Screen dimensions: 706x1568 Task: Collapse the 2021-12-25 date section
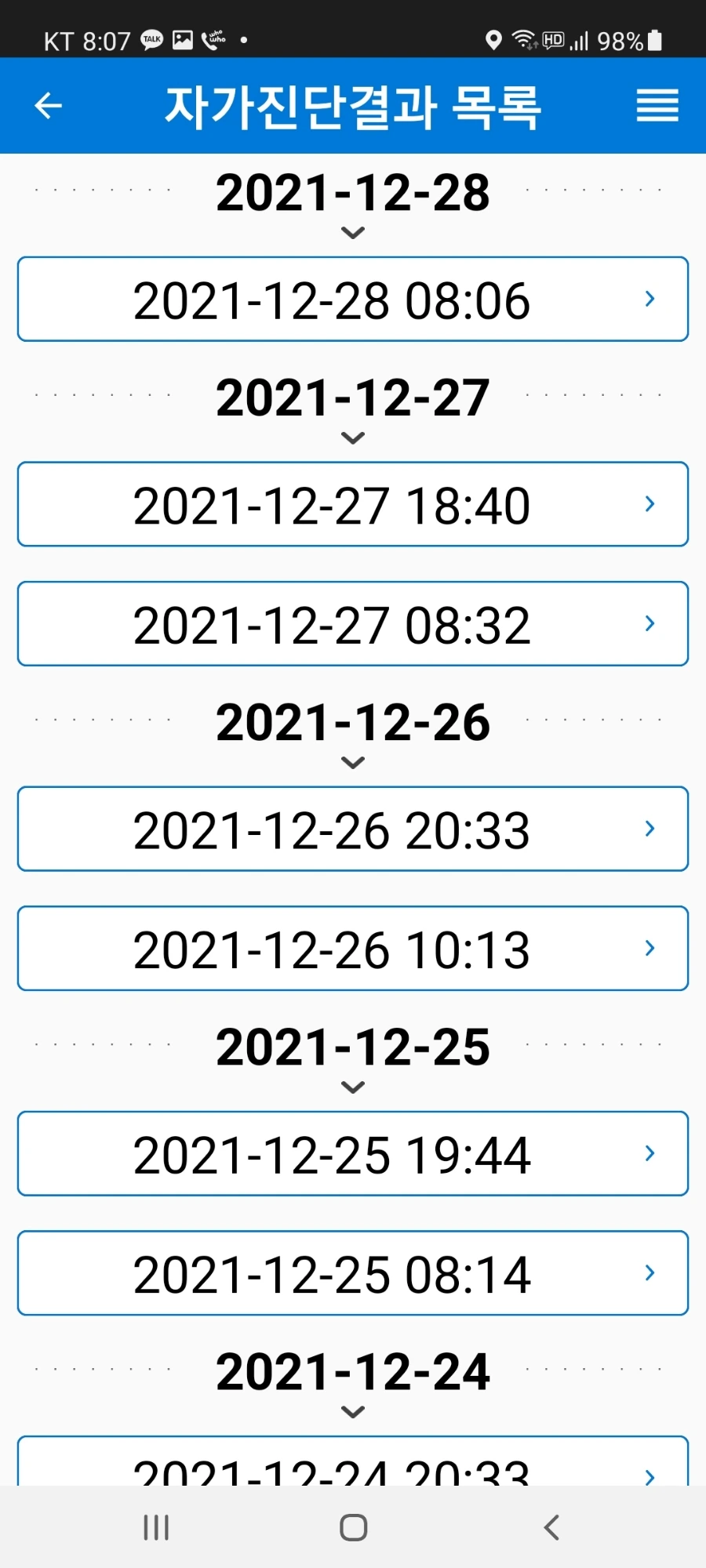(x=353, y=1087)
